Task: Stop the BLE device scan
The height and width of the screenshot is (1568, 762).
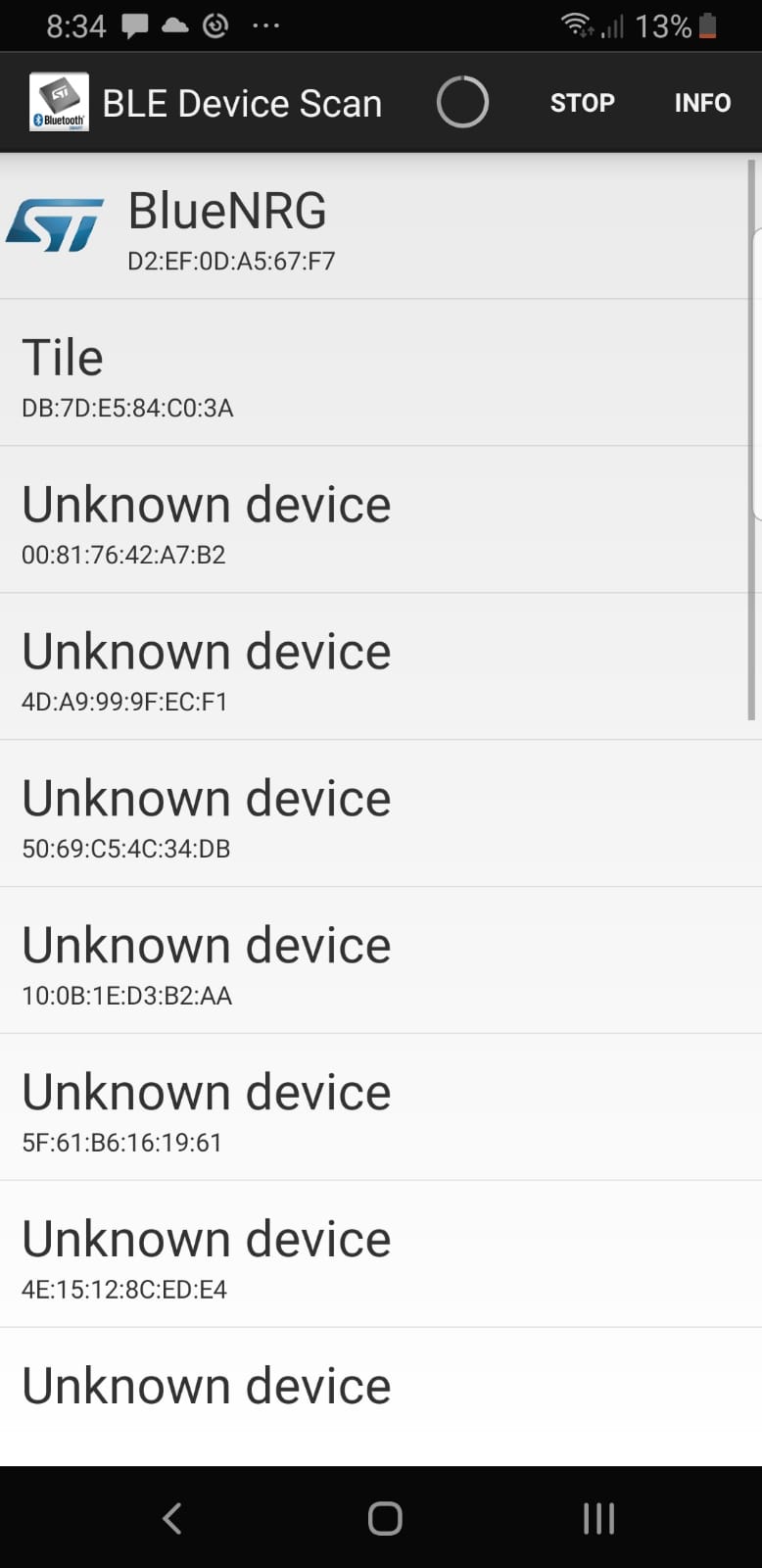Action: pos(582,103)
